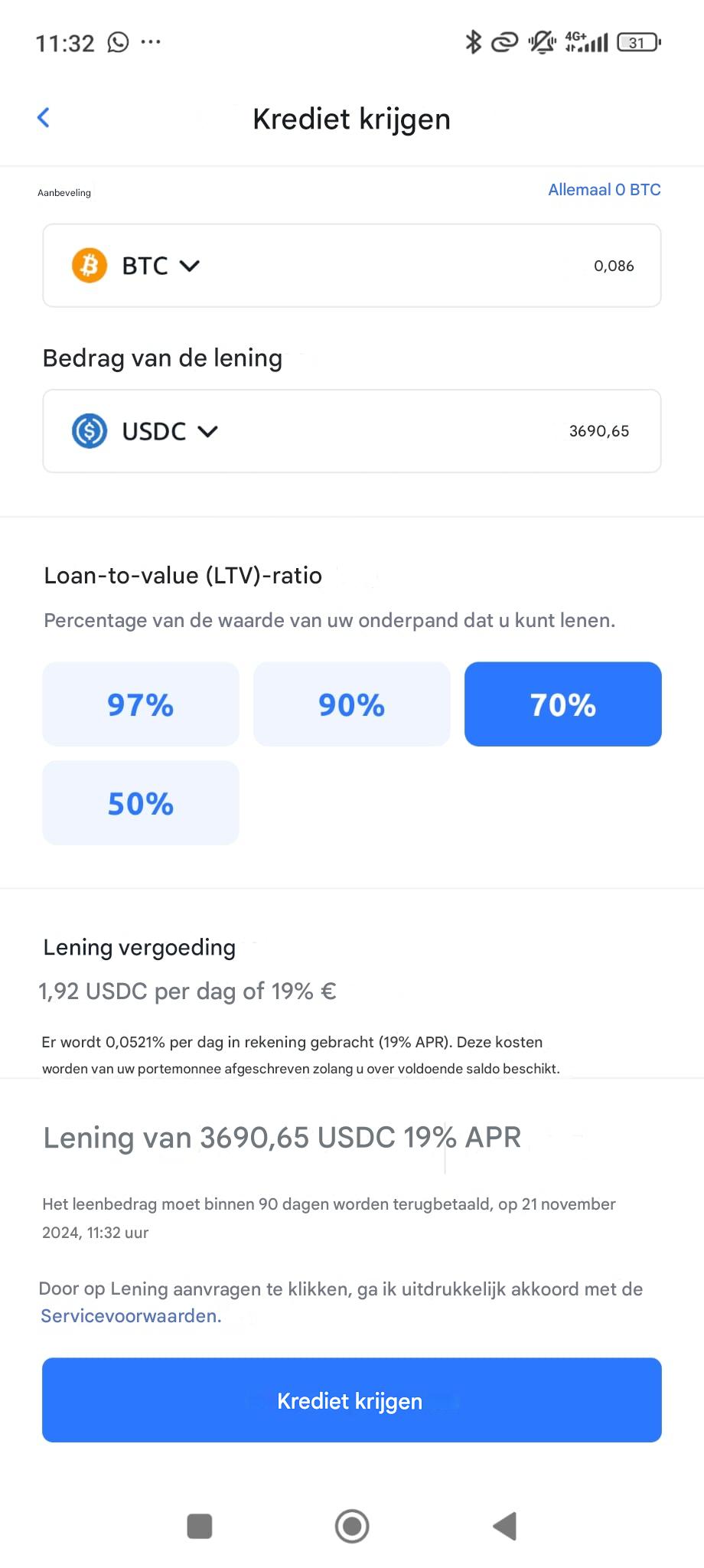Tap the Allemaal 0 BTC link
Viewport: 704px width, 1568px height.
[x=604, y=190]
